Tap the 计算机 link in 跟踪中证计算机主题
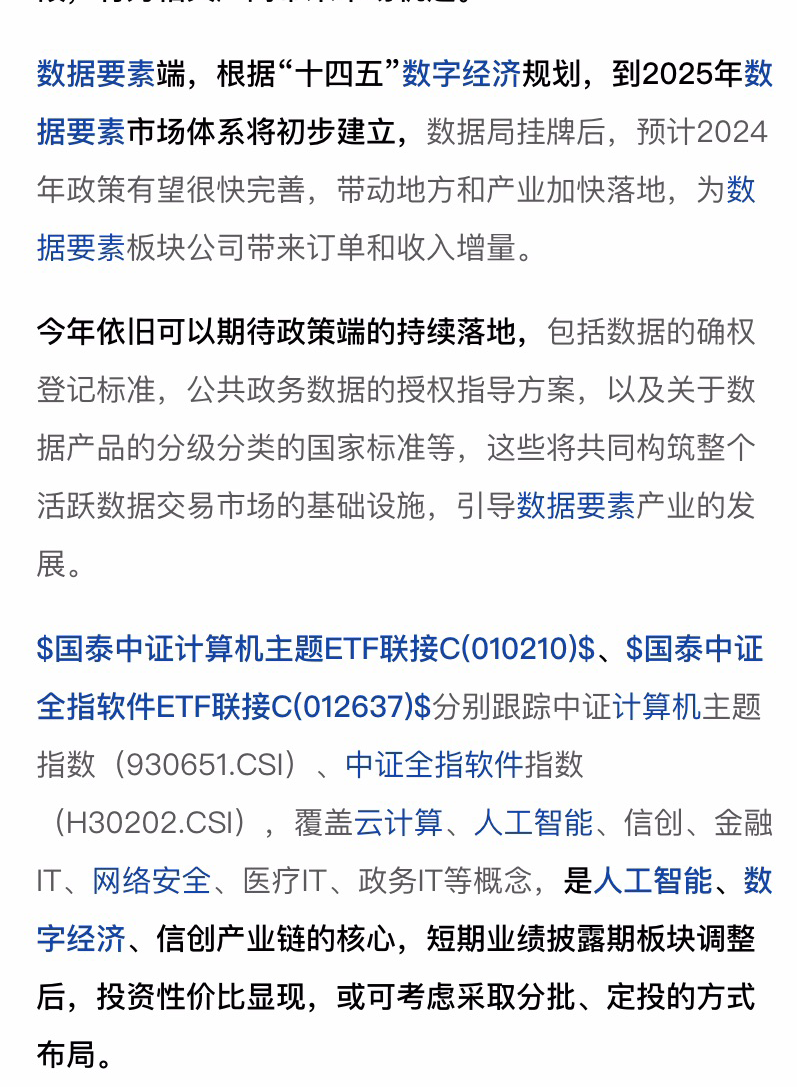Image resolution: width=797 pixels, height=1087 pixels. click(x=657, y=707)
